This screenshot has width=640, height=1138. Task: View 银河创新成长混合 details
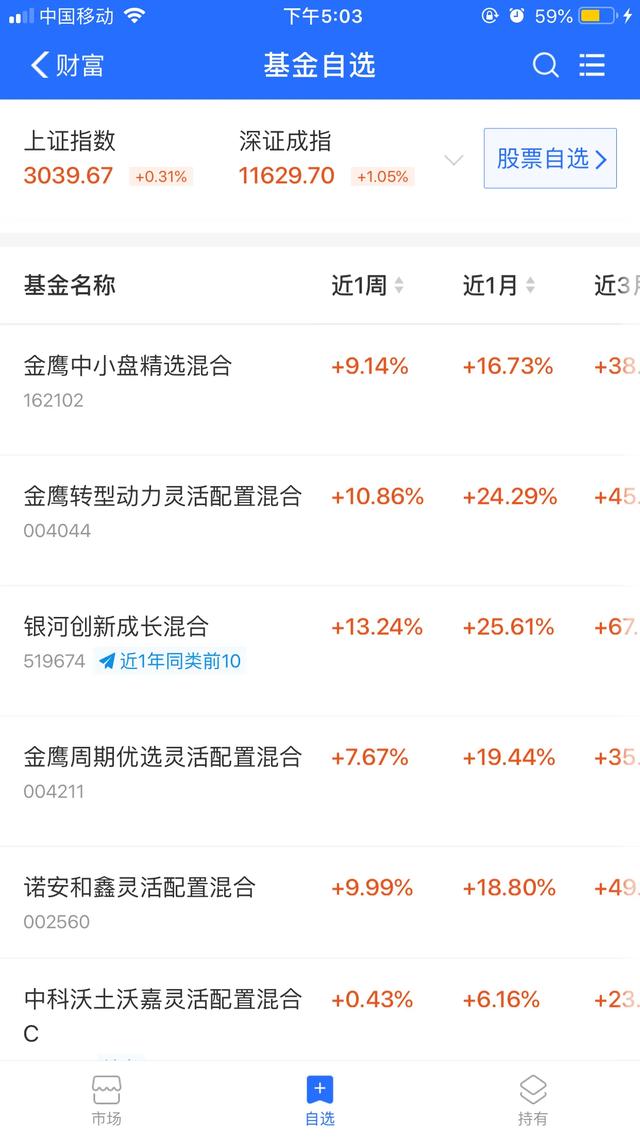pos(116,627)
